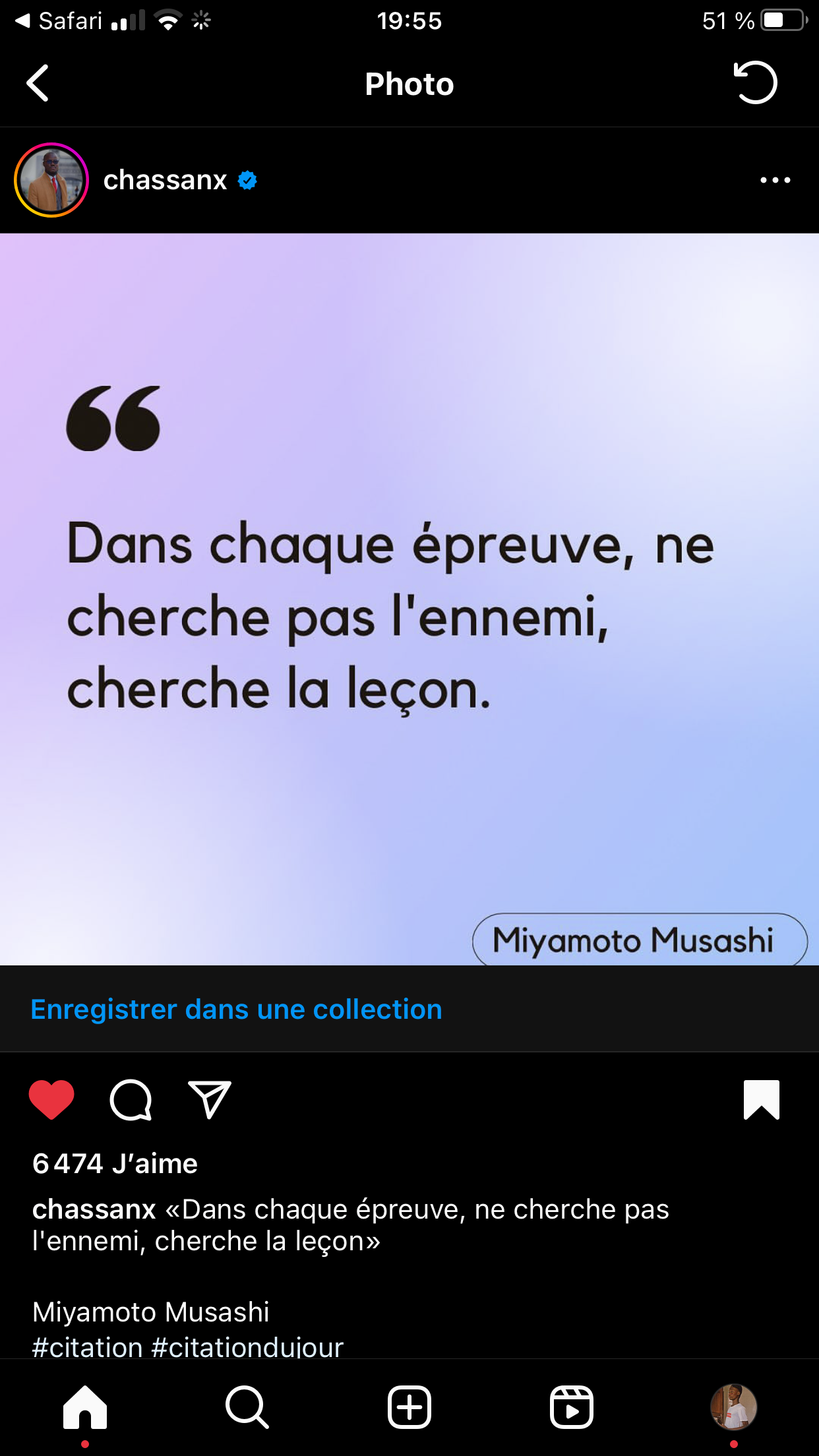Open the #citation hashtag
This screenshot has width=819, height=1456.
click(88, 1347)
